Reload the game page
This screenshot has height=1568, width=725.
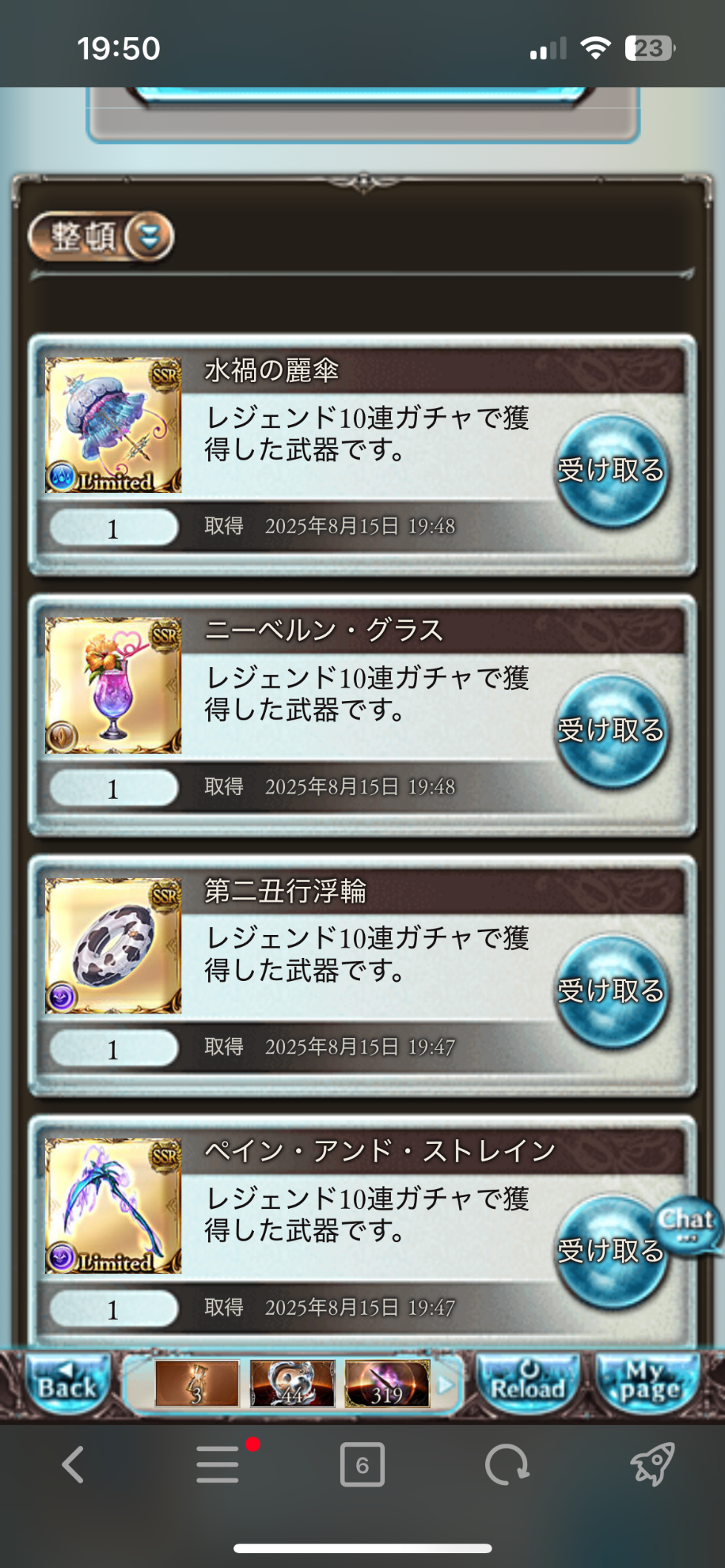click(527, 1383)
